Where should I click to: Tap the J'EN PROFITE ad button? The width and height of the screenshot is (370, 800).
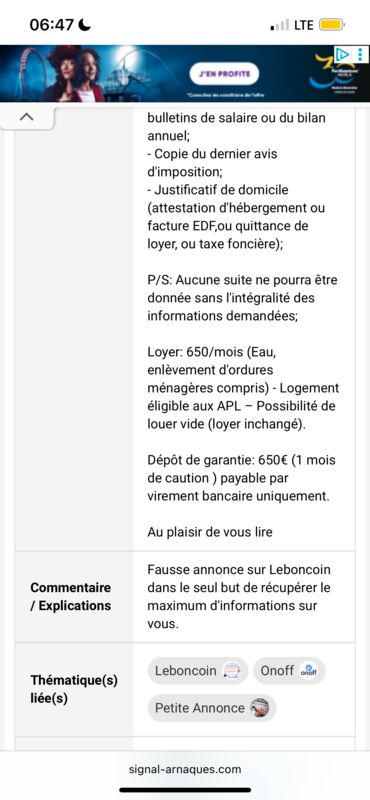225,74
